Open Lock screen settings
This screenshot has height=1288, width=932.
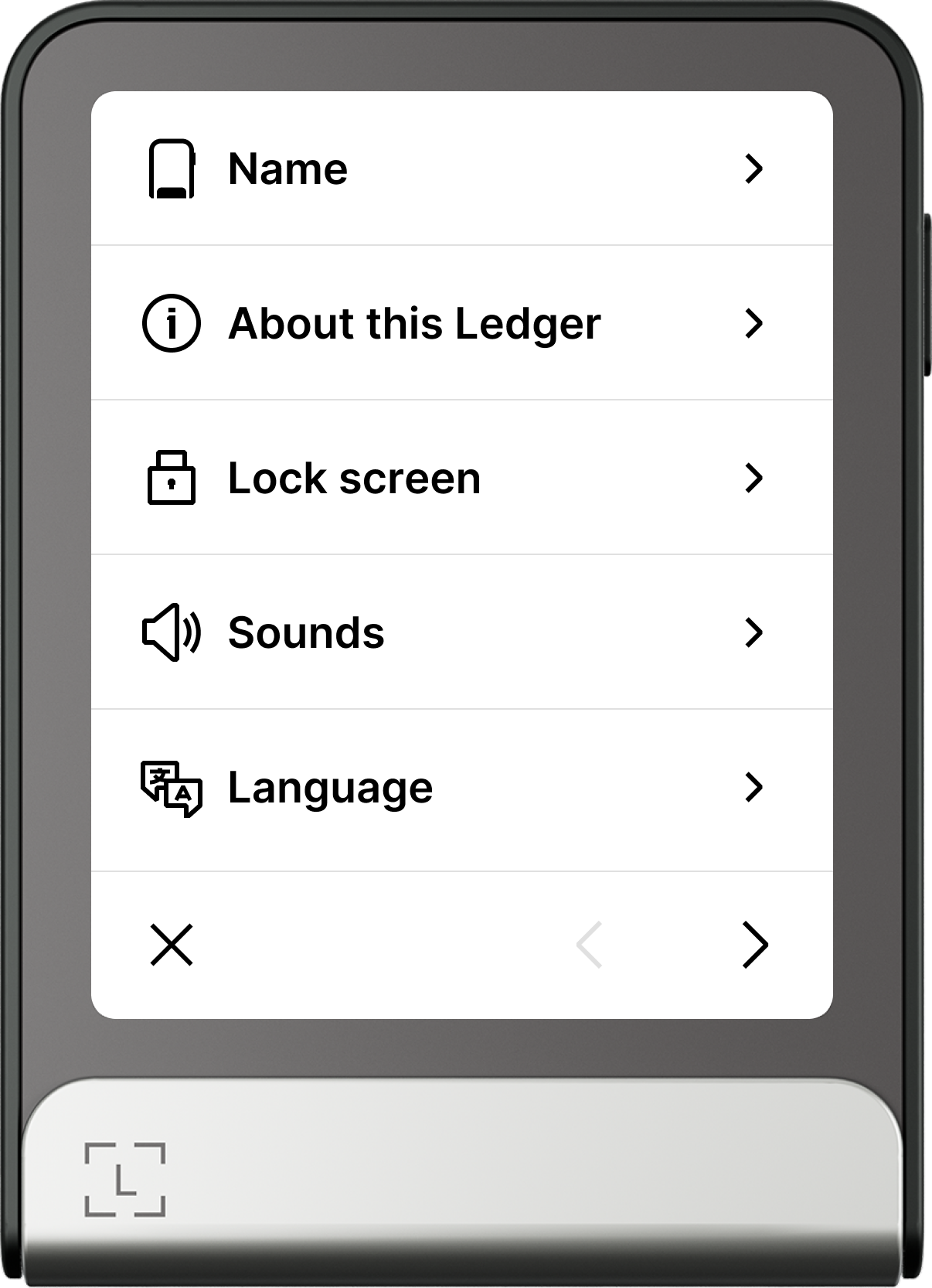click(461, 478)
